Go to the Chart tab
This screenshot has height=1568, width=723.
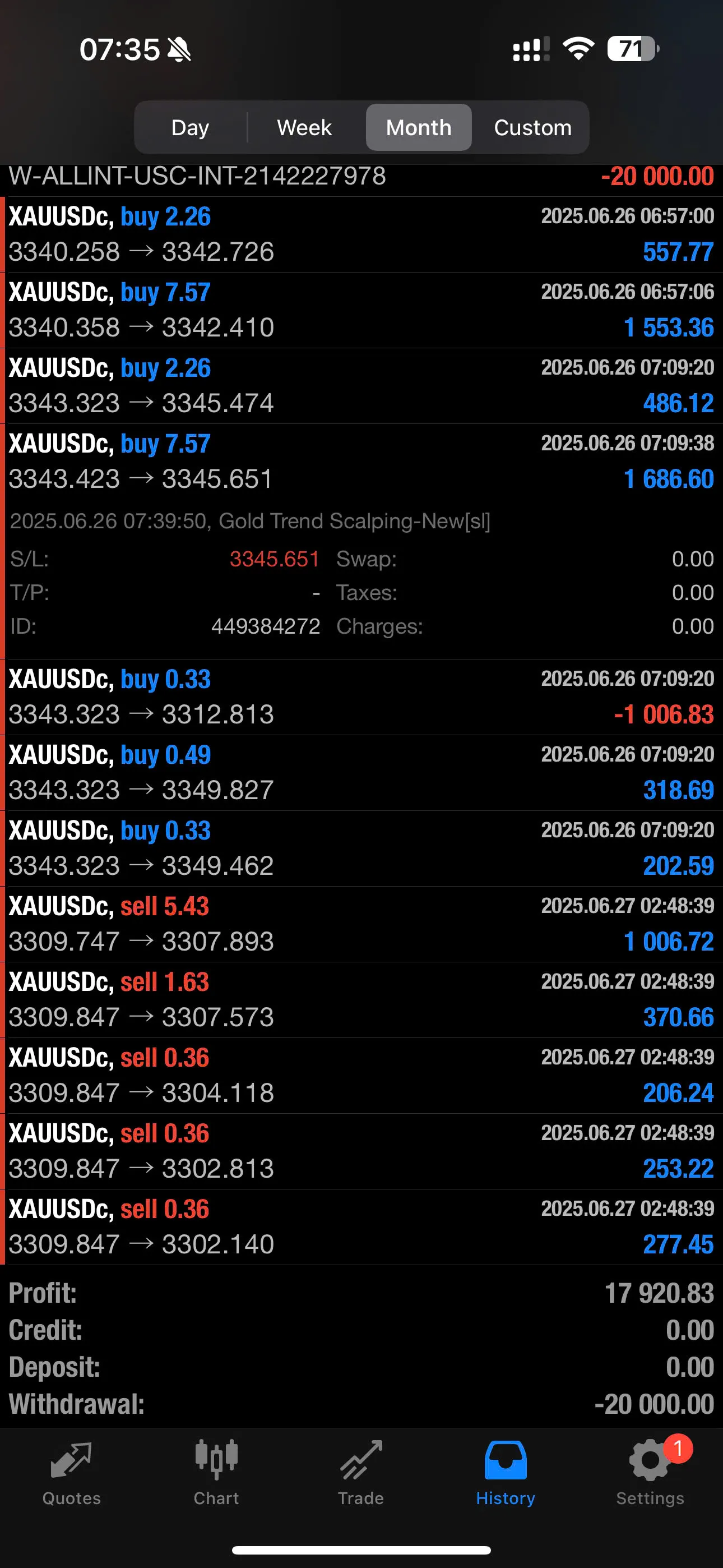click(216, 1472)
